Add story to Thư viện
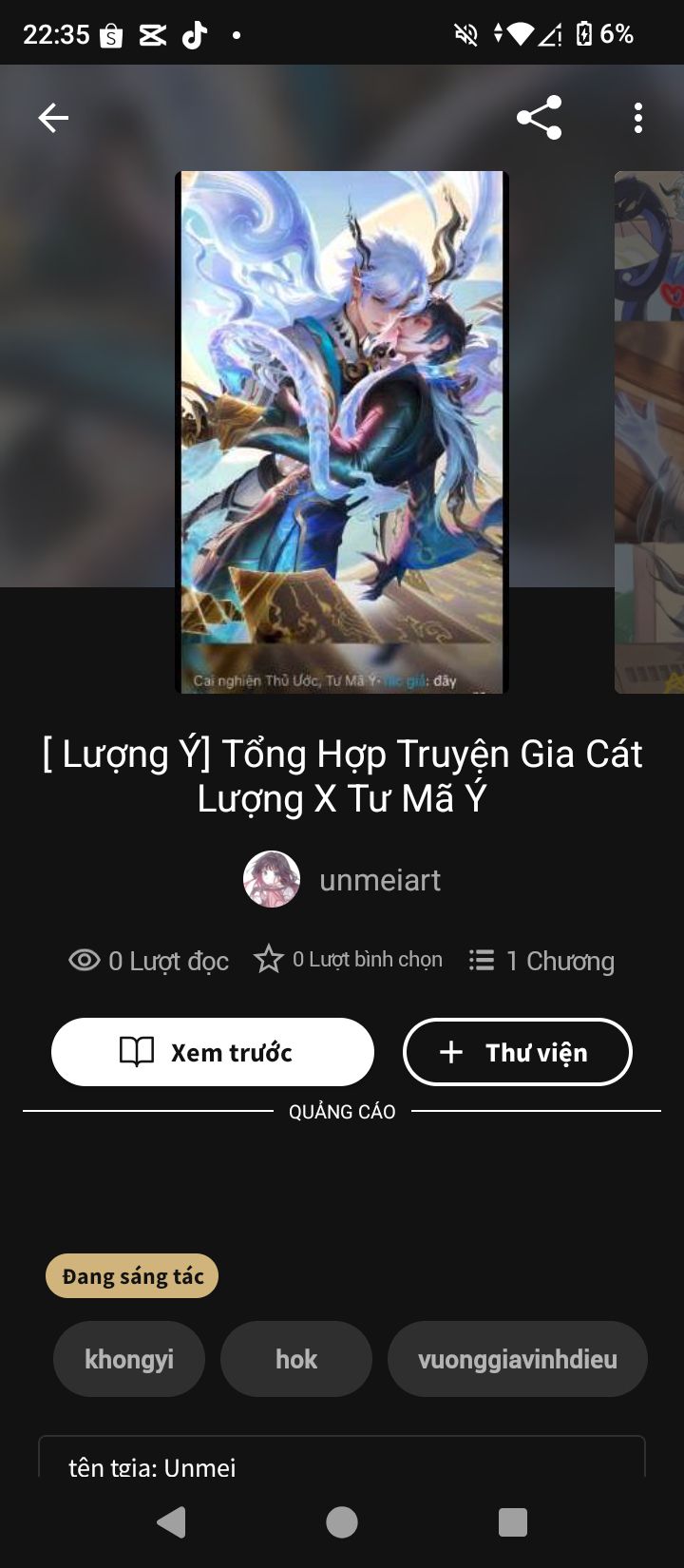The width and height of the screenshot is (684, 1568). coord(518,1052)
